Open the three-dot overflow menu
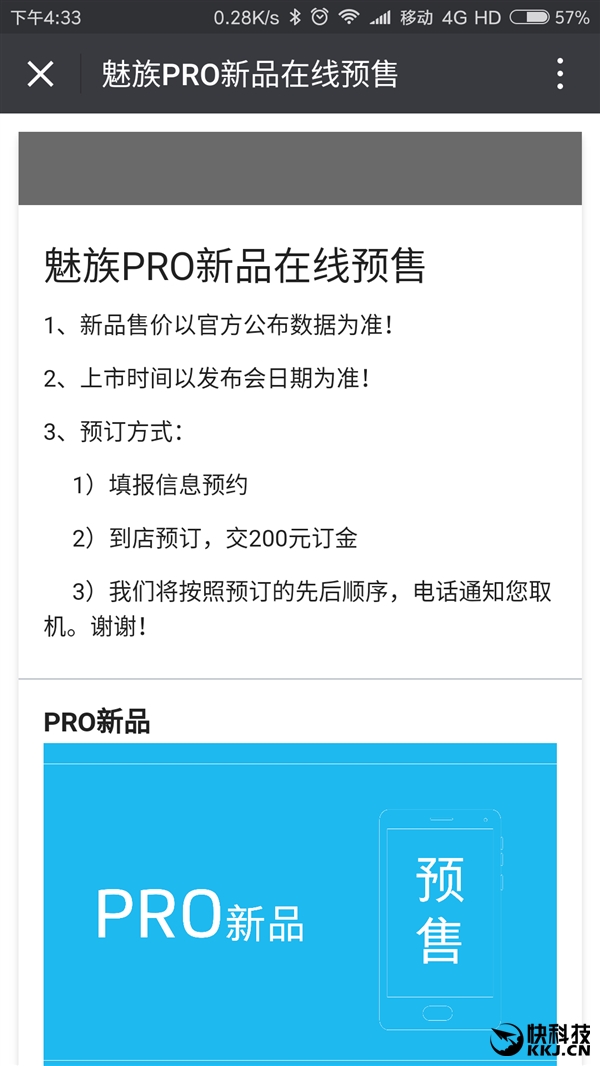The height and width of the screenshot is (1066, 600). click(x=560, y=74)
